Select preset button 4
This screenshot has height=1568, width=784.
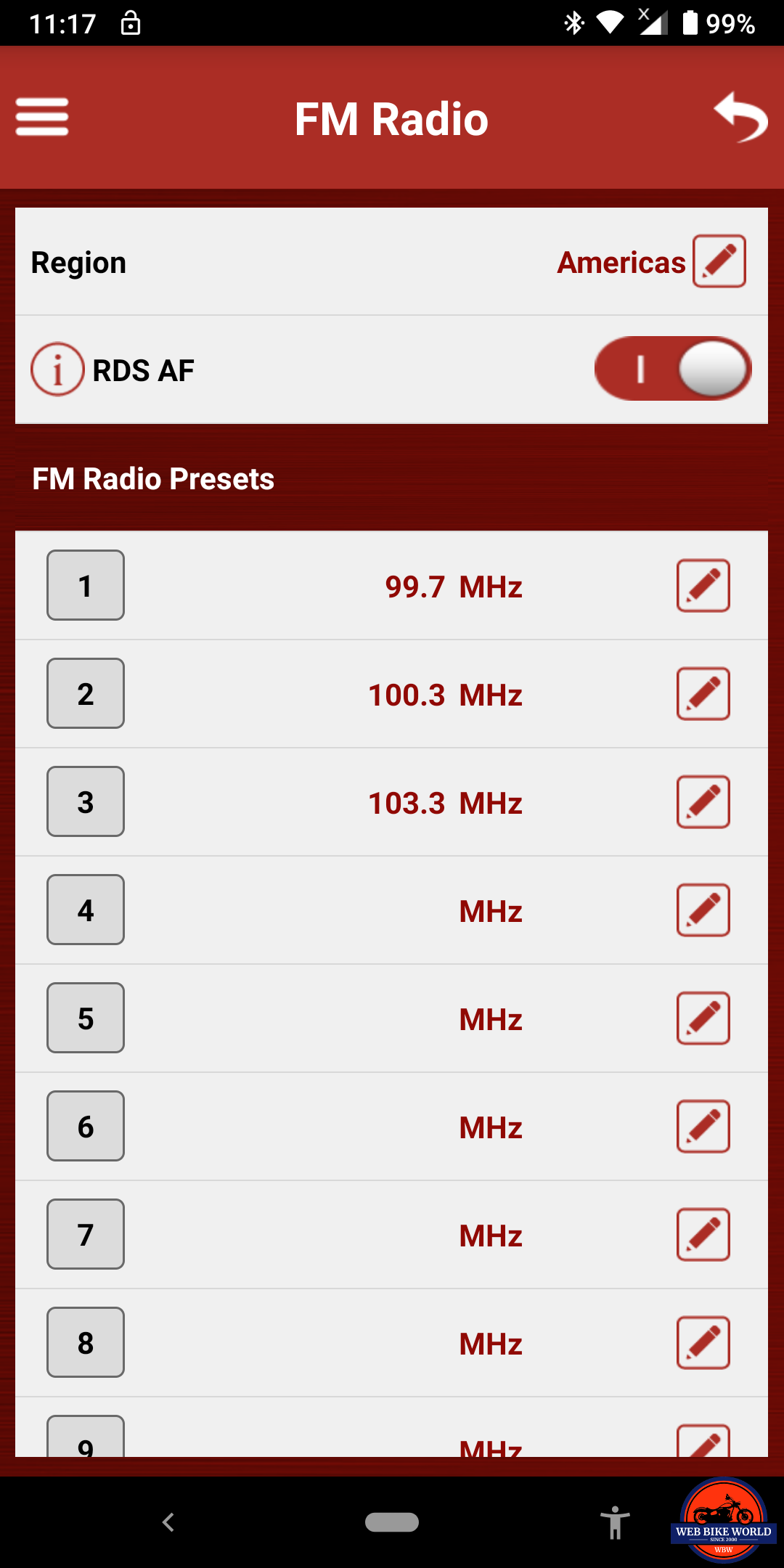click(x=86, y=910)
